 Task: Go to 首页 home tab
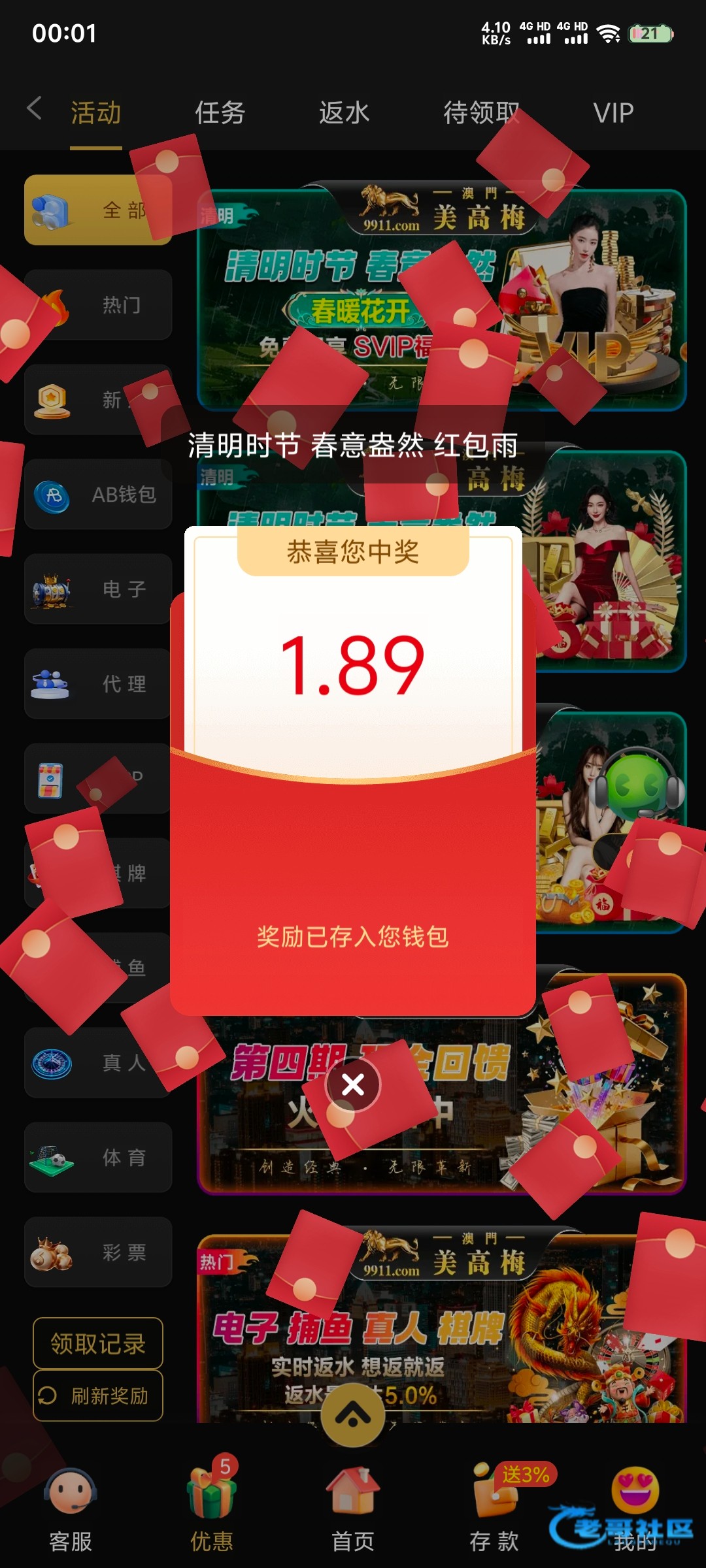pyautogui.click(x=353, y=1509)
